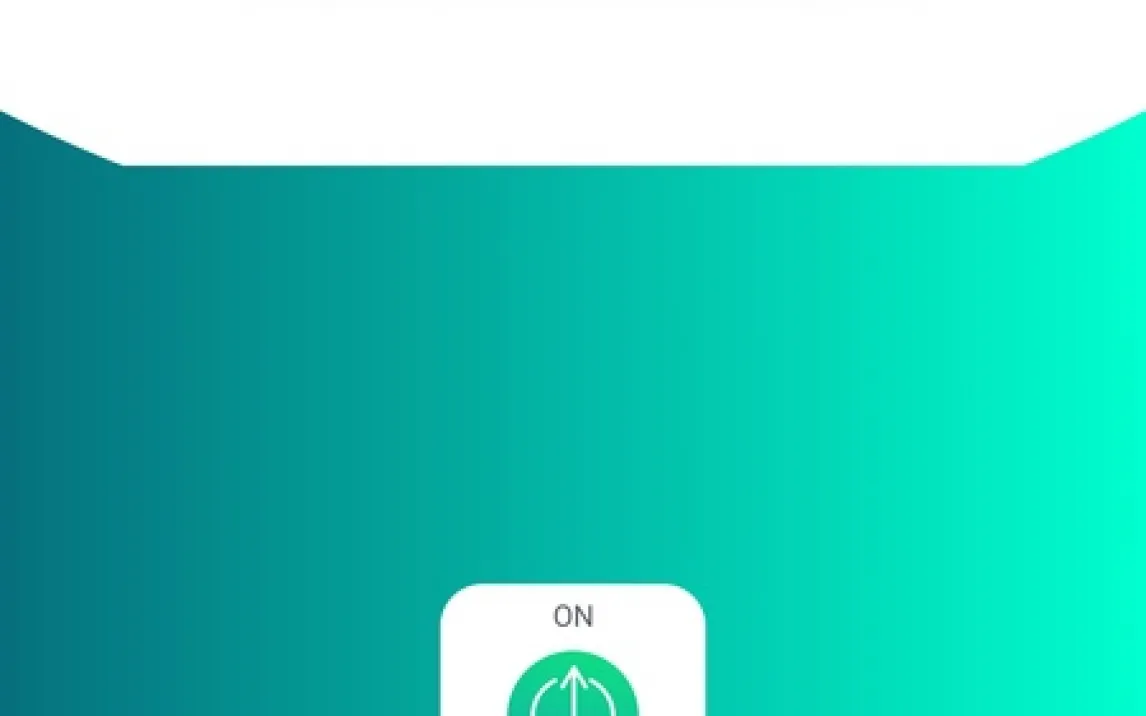
Task: Toggle the ON power button
Action: pyautogui.click(x=572, y=690)
